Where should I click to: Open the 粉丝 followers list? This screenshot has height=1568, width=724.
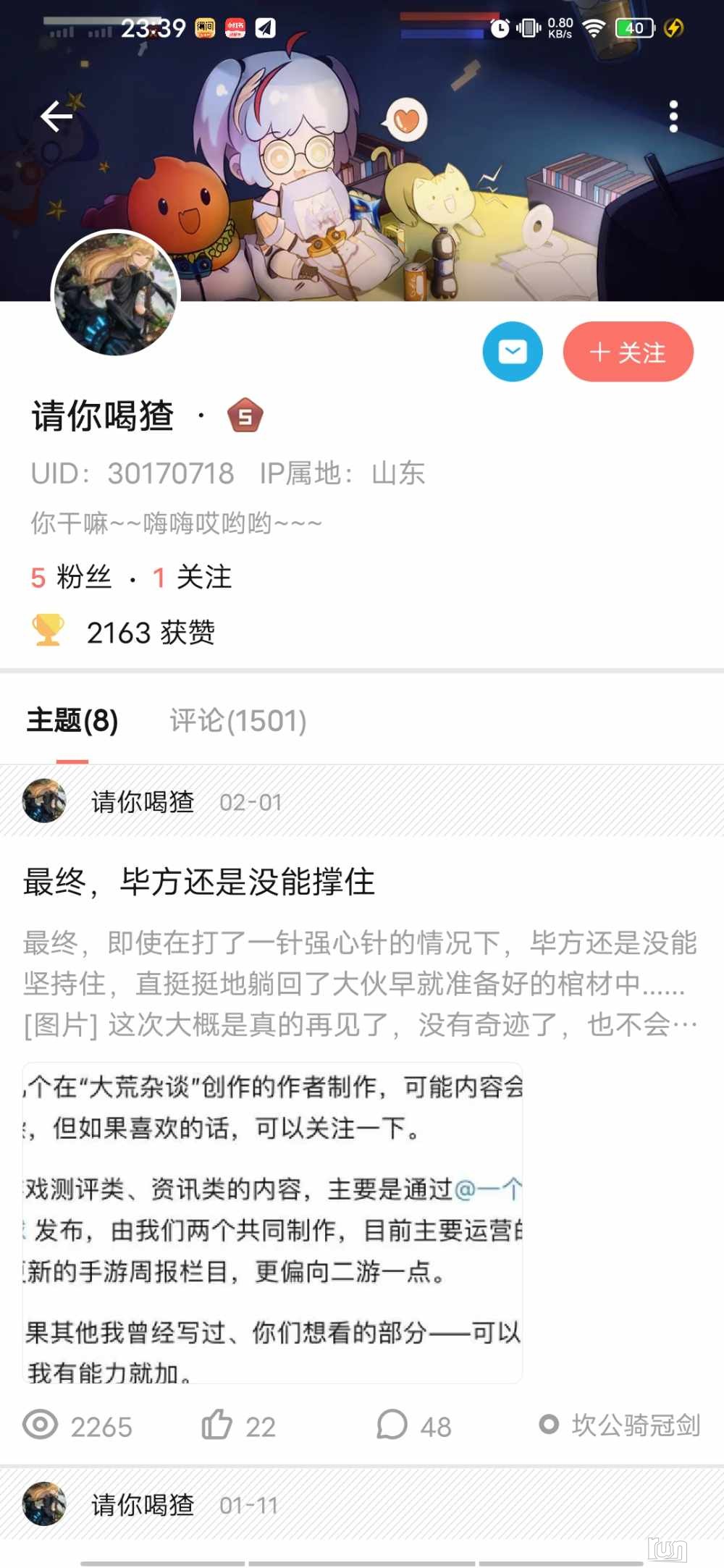[x=71, y=578]
